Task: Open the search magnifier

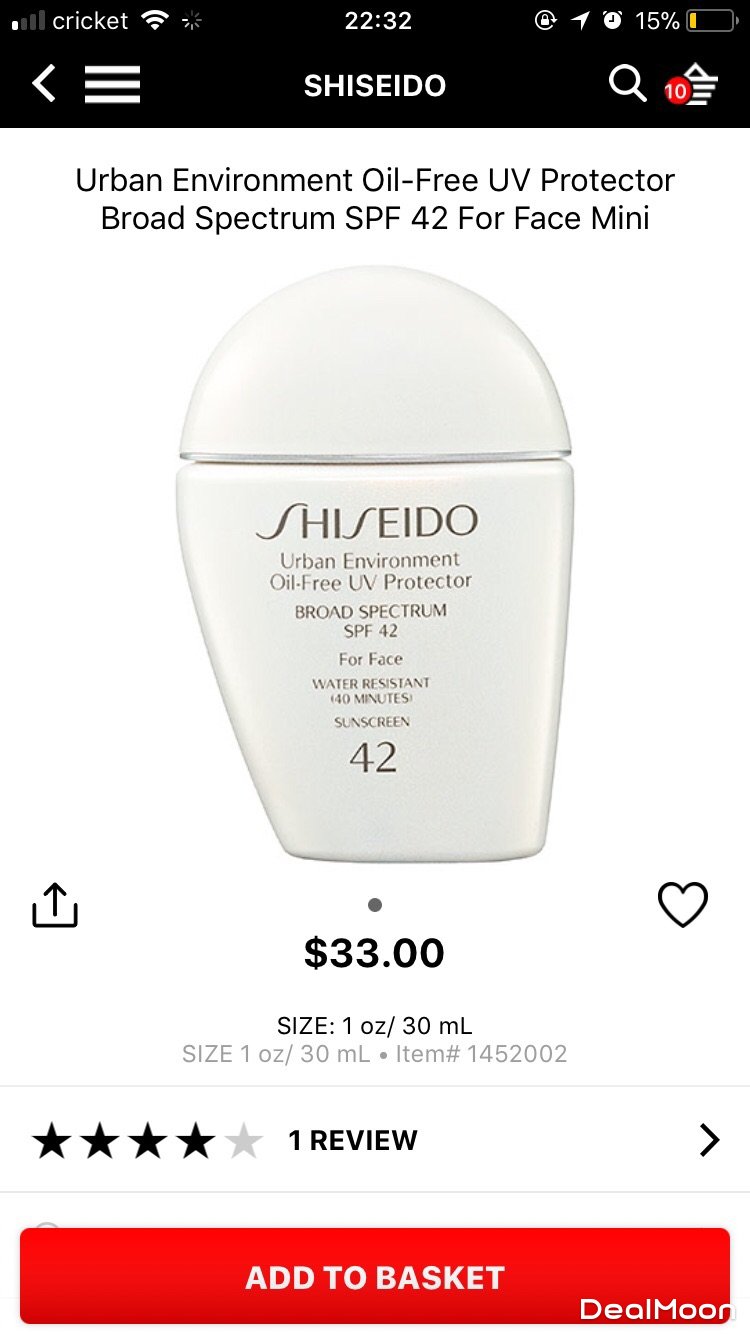Action: (627, 84)
